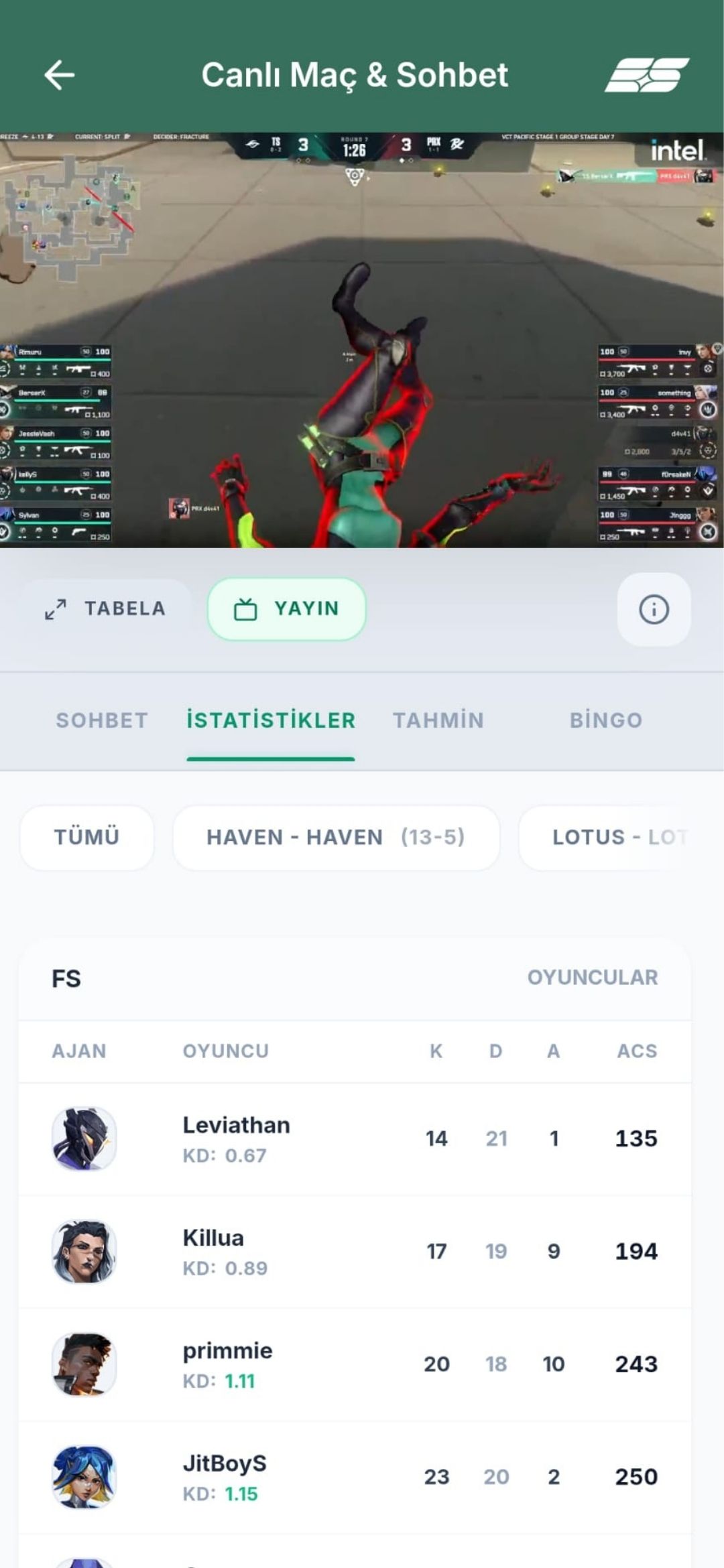Screen dimensions: 724x1568
Task: Select the İSTATİSTİKLER tab
Action: click(271, 720)
